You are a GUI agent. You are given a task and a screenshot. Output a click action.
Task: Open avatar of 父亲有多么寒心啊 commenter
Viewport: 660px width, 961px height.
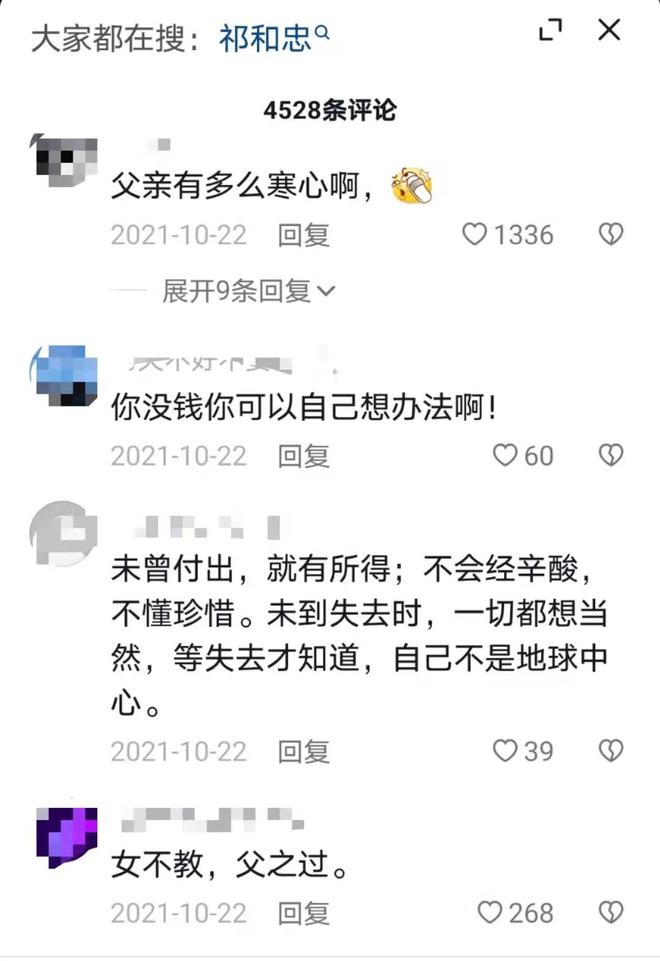(x=66, y=161)
